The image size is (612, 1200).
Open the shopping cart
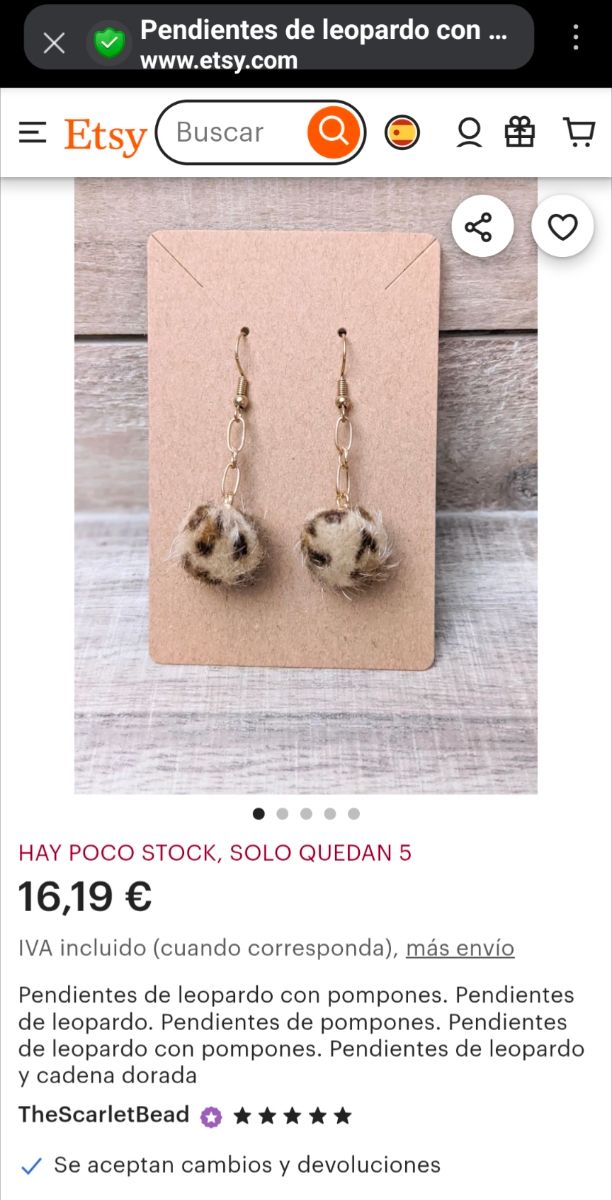(579, 132)
